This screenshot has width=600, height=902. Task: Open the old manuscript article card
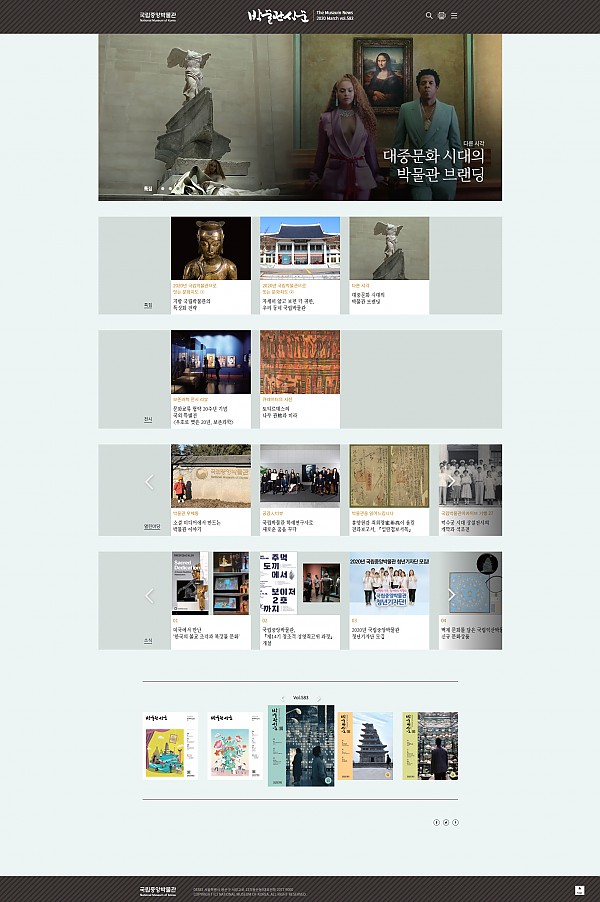(x=389, y=490)
